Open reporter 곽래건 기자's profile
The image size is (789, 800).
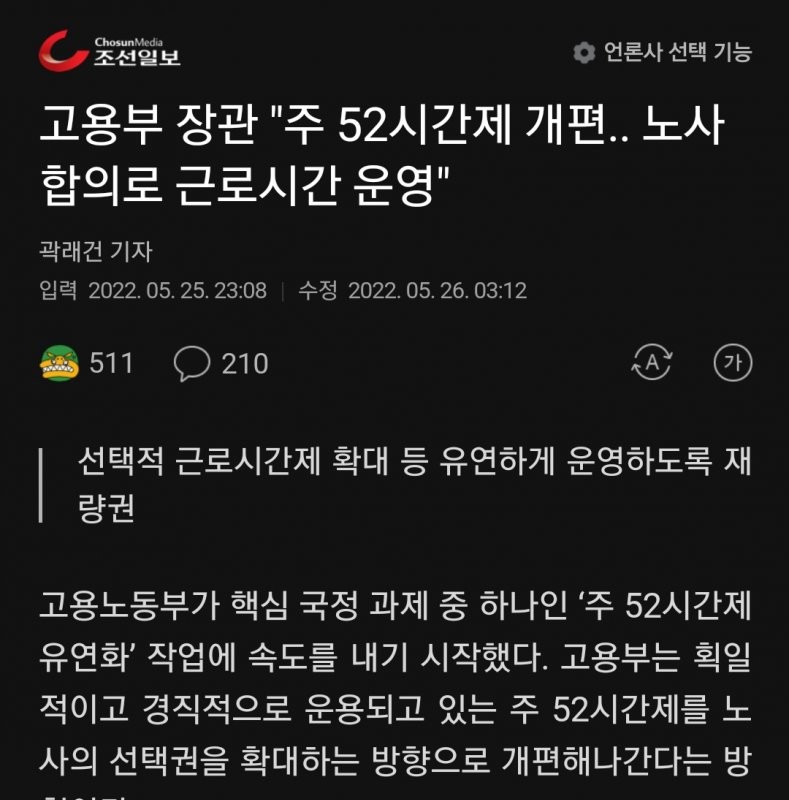(96, 252)
